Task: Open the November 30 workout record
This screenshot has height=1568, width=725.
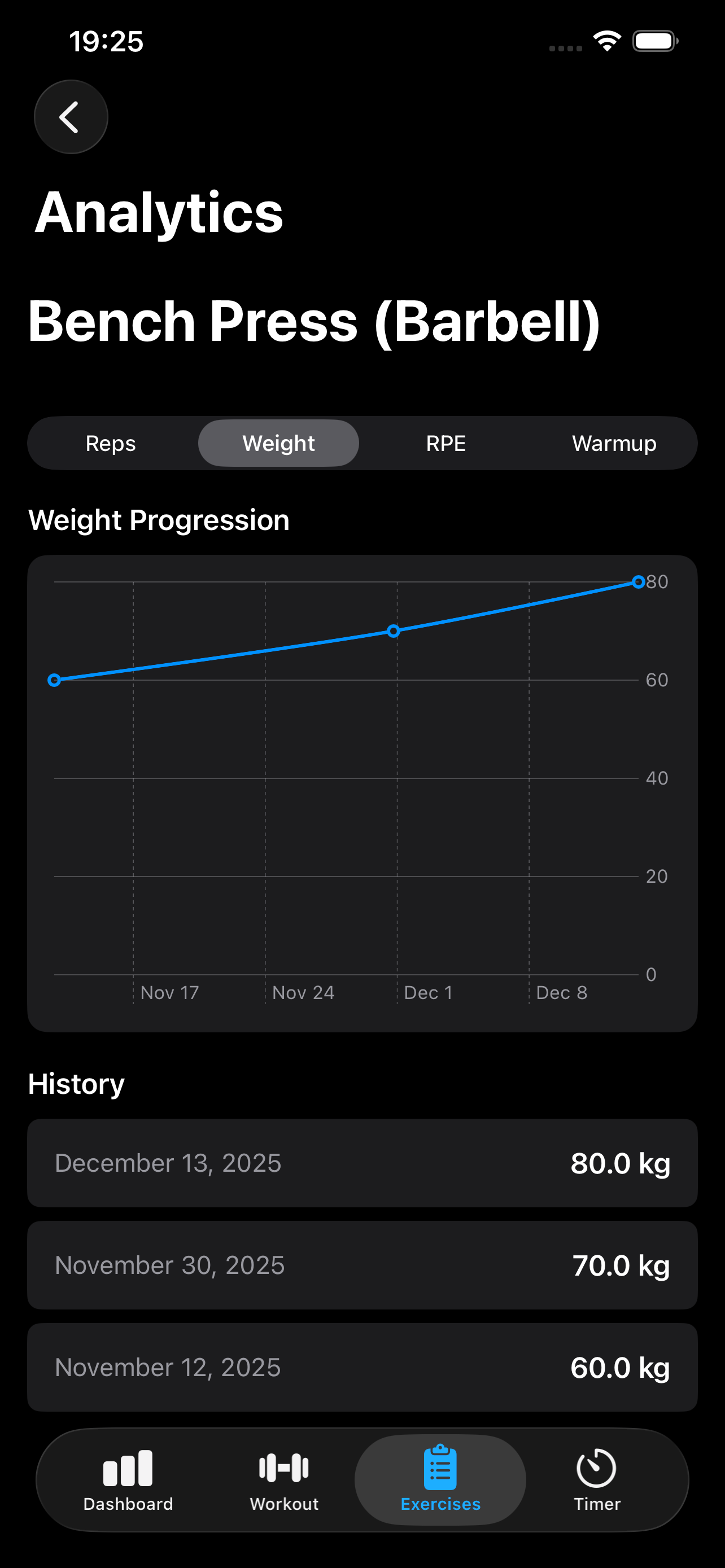Action: coord(362,1265)
